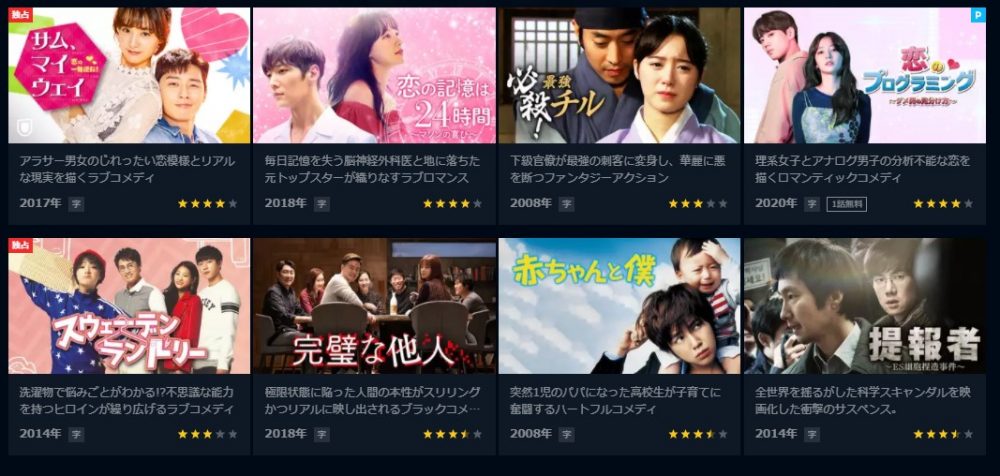This screenshot has height=476, width=1000.
Task: Open the 提報者 suspense film card
Action: pos(864,306)
